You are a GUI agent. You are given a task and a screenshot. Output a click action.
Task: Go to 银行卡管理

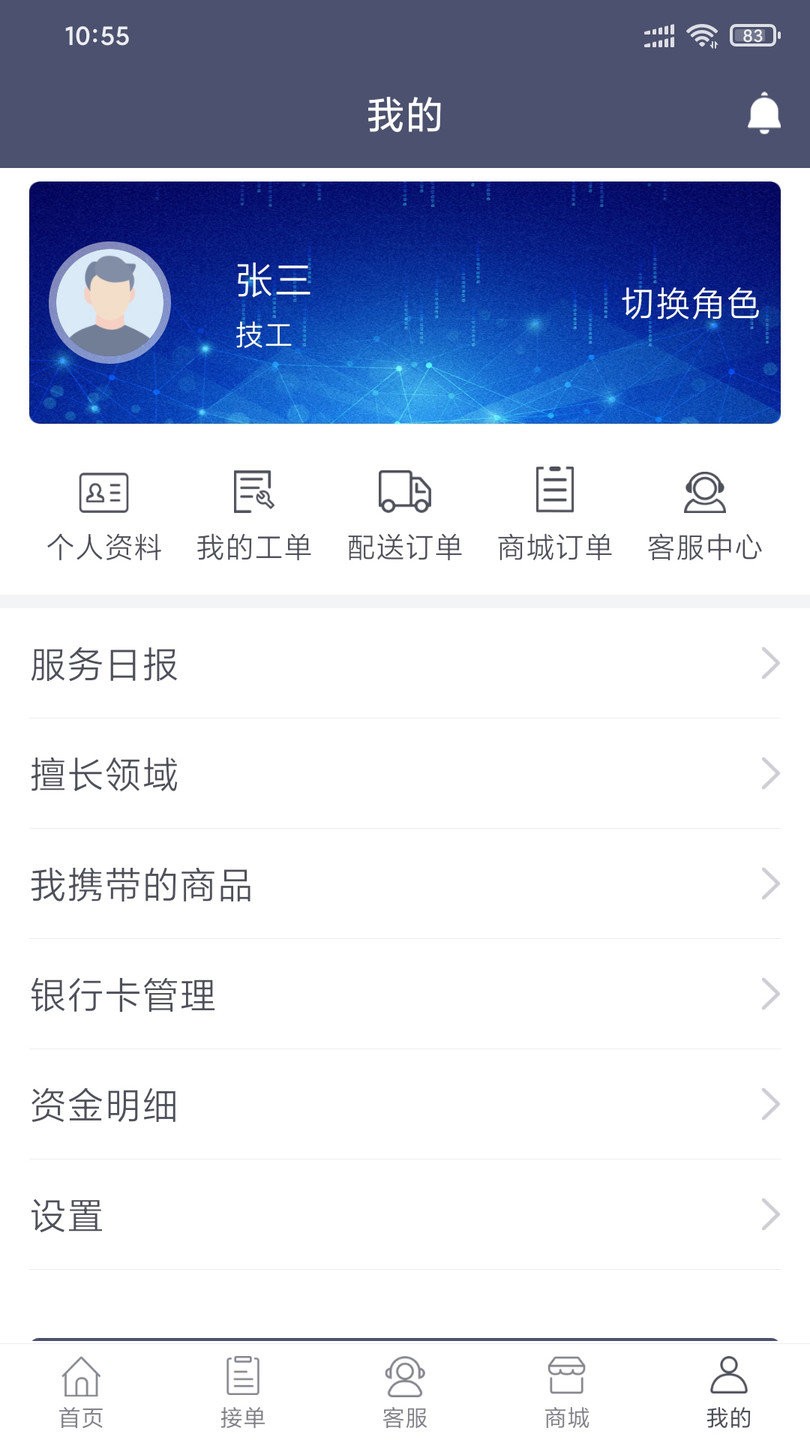pyautogui.click(x=405, y=995)
